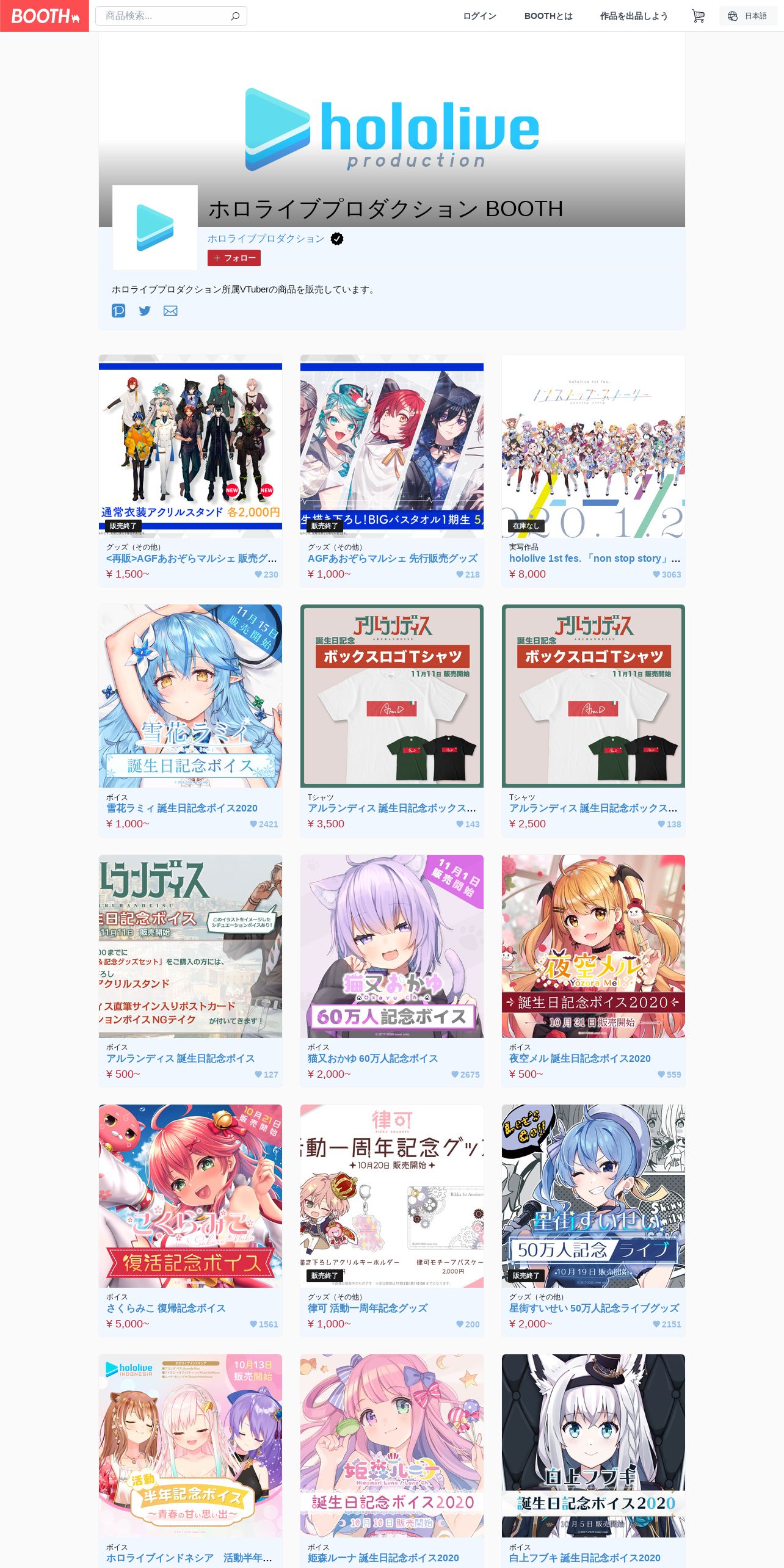Tap the mail contact icon
This screenshot has height=1568, width=784.
coord(170,311)
